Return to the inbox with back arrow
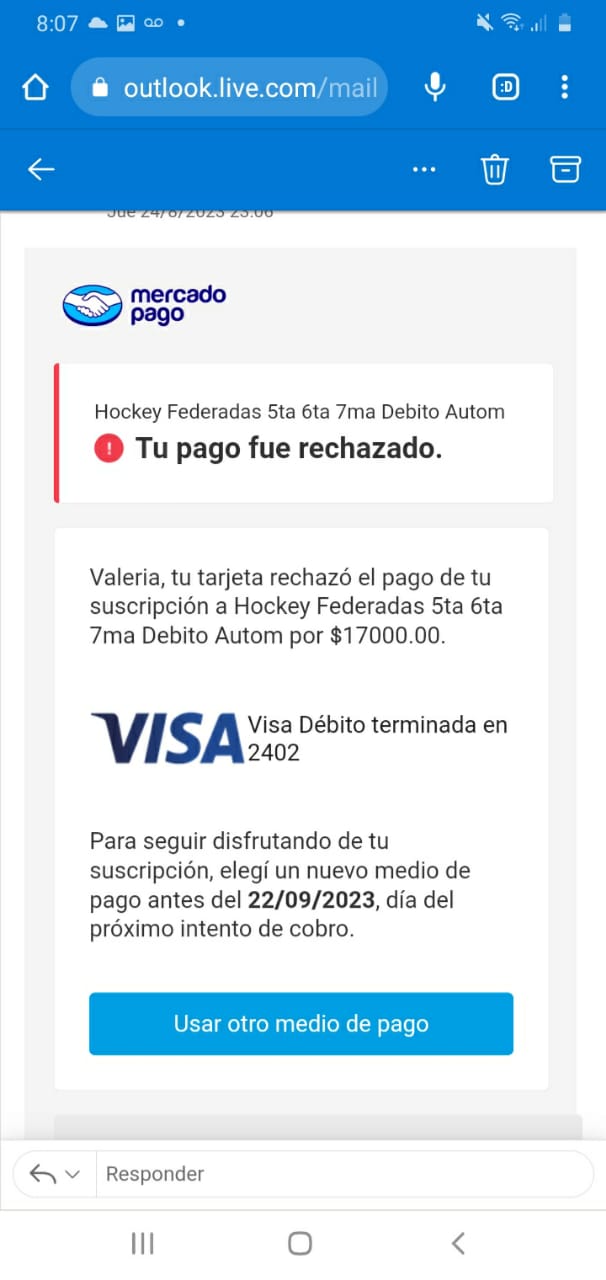This screenshot has width=606, height=1280. 41,170
